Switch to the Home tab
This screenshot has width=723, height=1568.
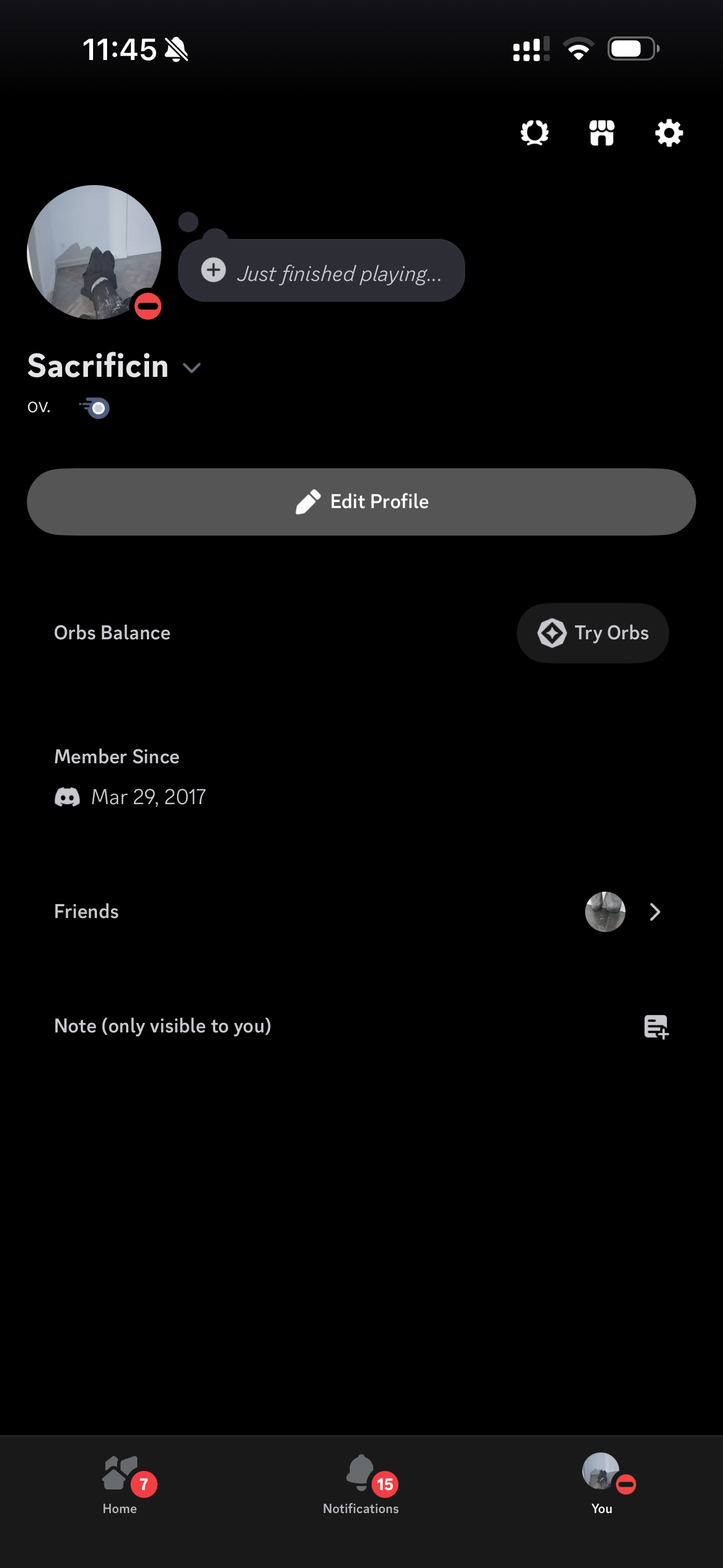[120, 1484]
